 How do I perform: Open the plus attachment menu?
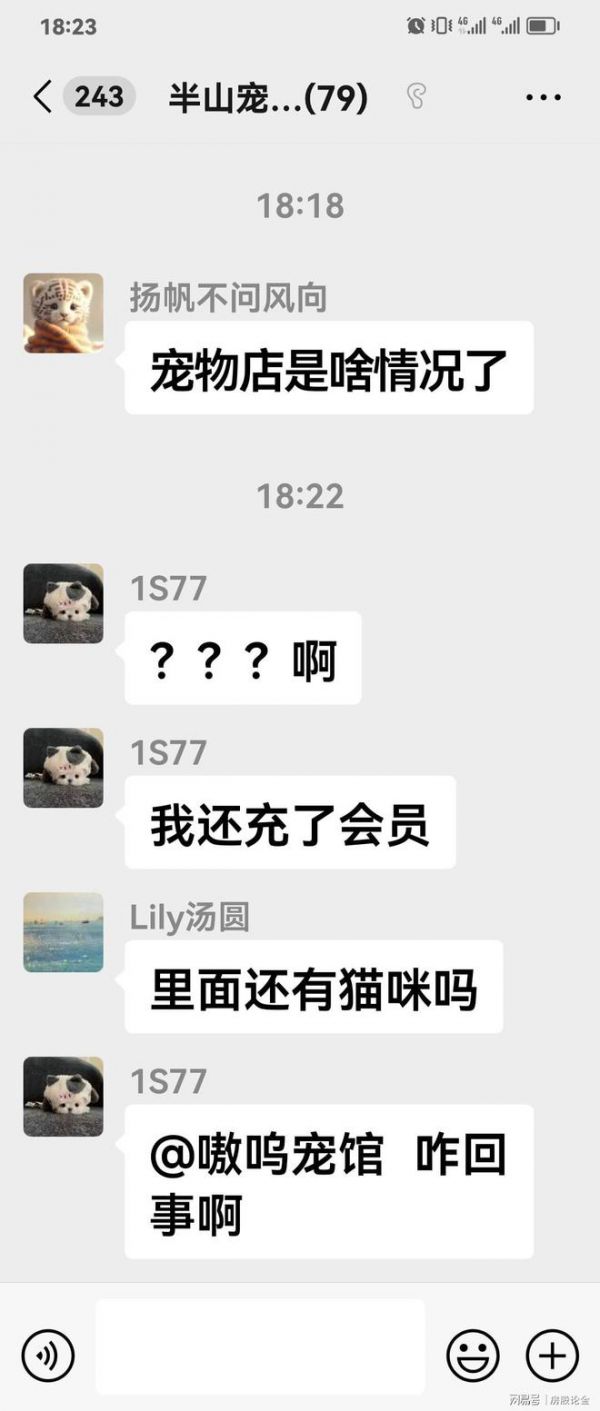[x=552, y=1356]
